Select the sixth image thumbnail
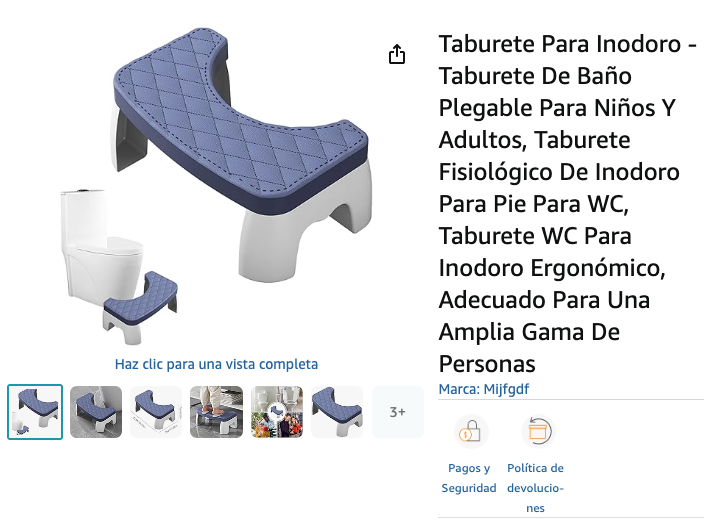This screenshot has height=526, width=722. click(x=337, y=412)
